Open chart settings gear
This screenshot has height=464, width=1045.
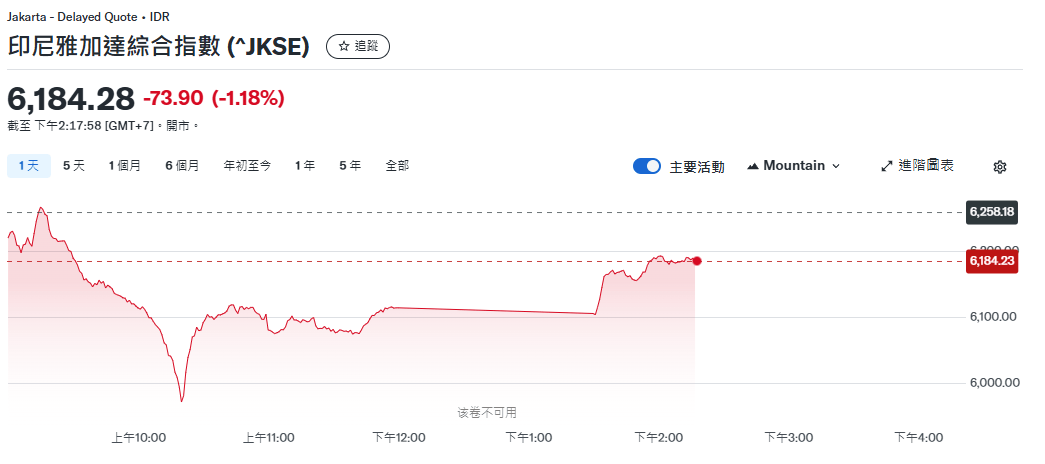(x=999, y=167)
